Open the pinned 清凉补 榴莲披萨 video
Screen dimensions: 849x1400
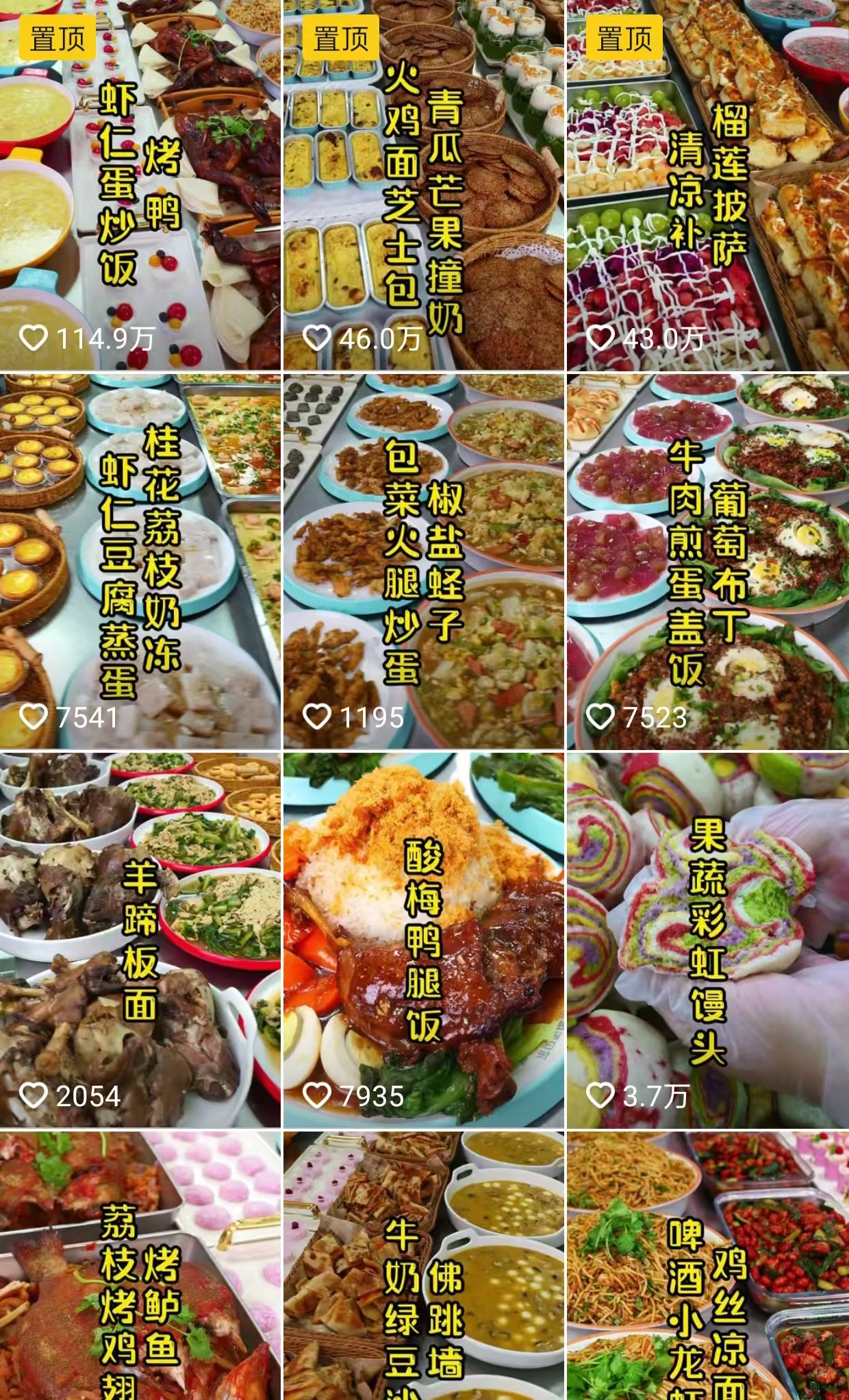click(x=708, y=185)
